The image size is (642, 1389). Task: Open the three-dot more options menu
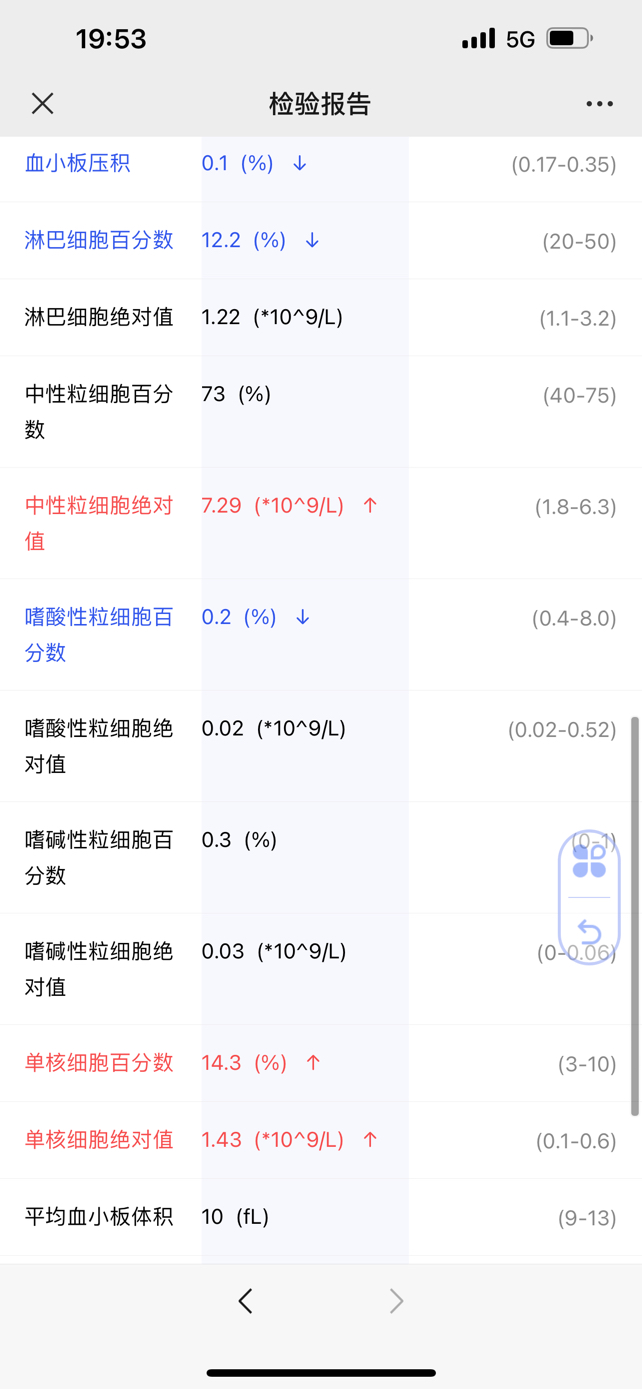pyautogui.click(x=599, y=104)
